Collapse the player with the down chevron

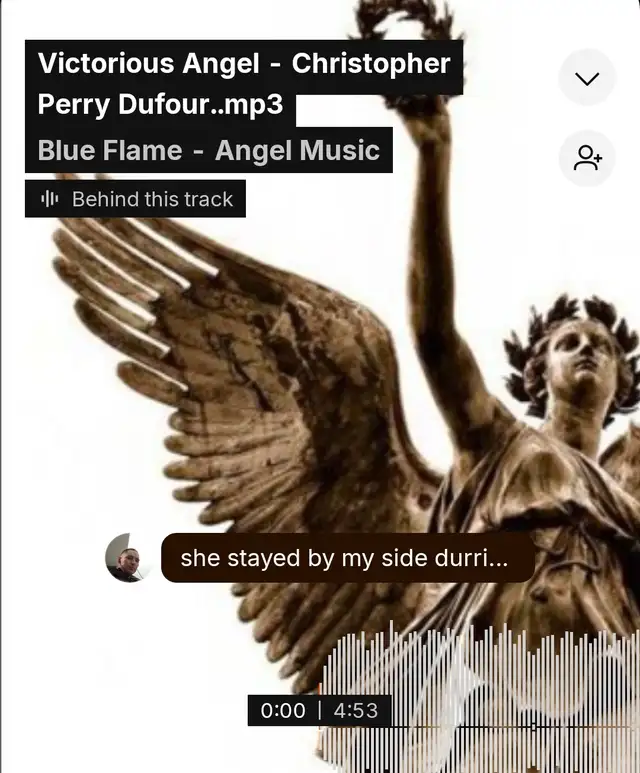coord(587,78)
